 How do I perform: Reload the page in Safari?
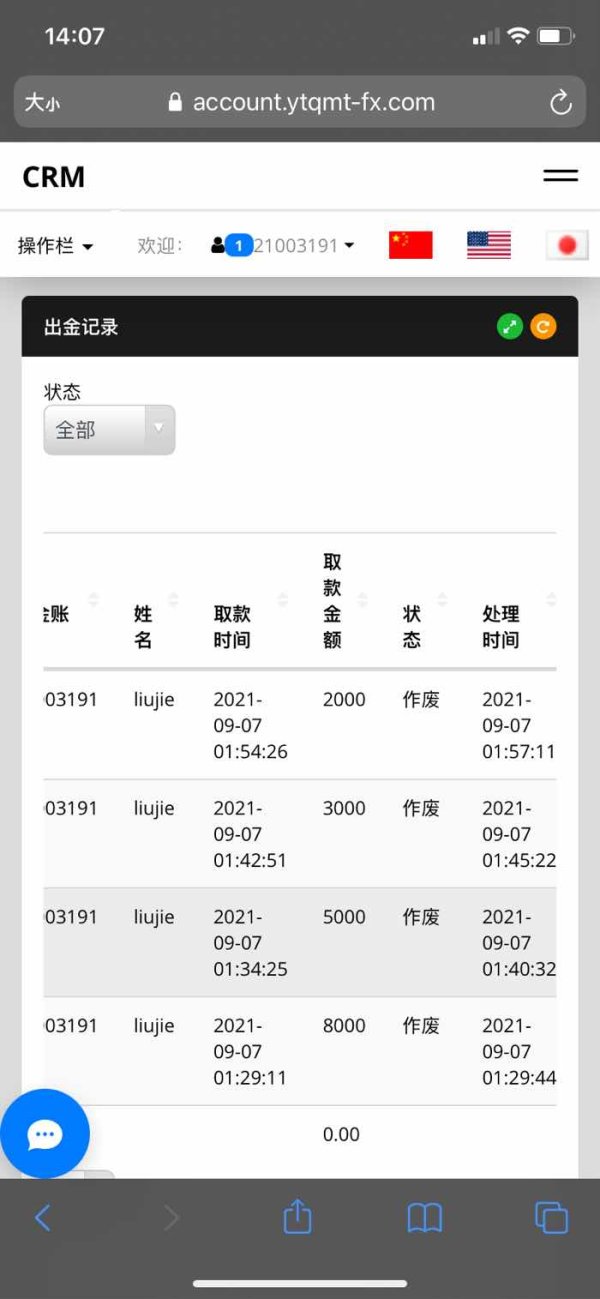coord(560,102)
